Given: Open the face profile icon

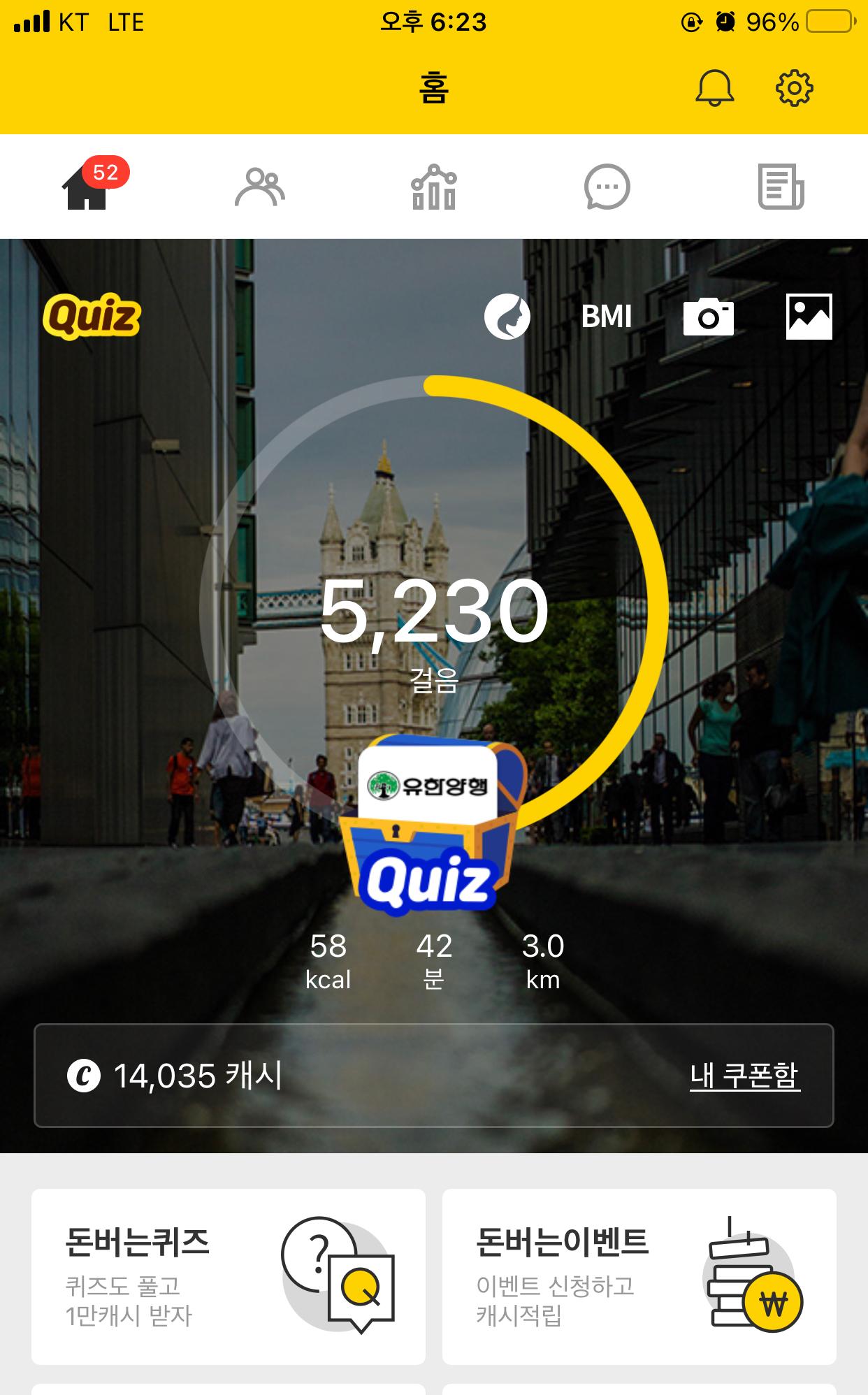Looking at the screenshot, I should click(507, 317).
